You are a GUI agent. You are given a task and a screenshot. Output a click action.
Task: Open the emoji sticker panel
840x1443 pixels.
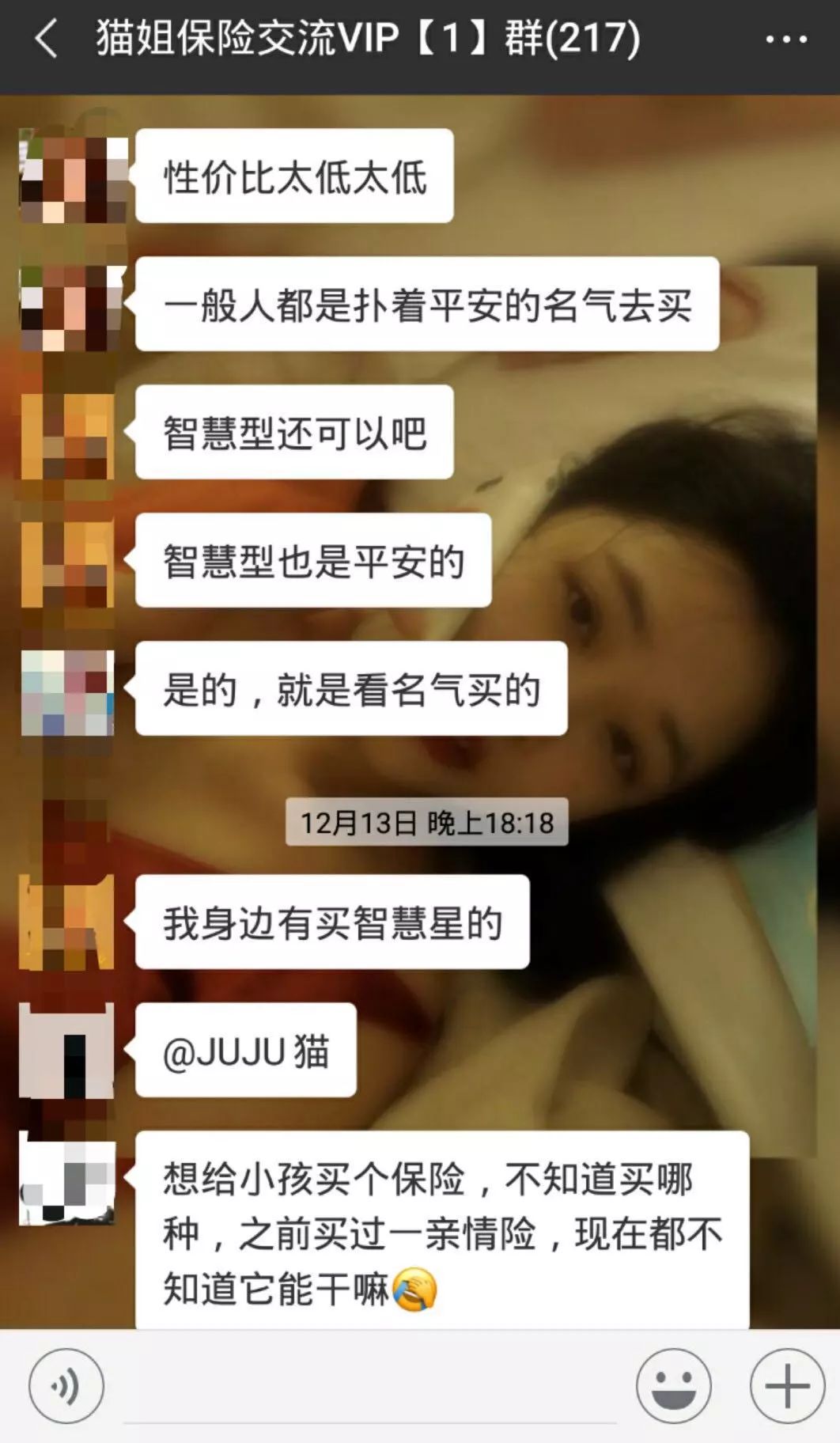674,1386
